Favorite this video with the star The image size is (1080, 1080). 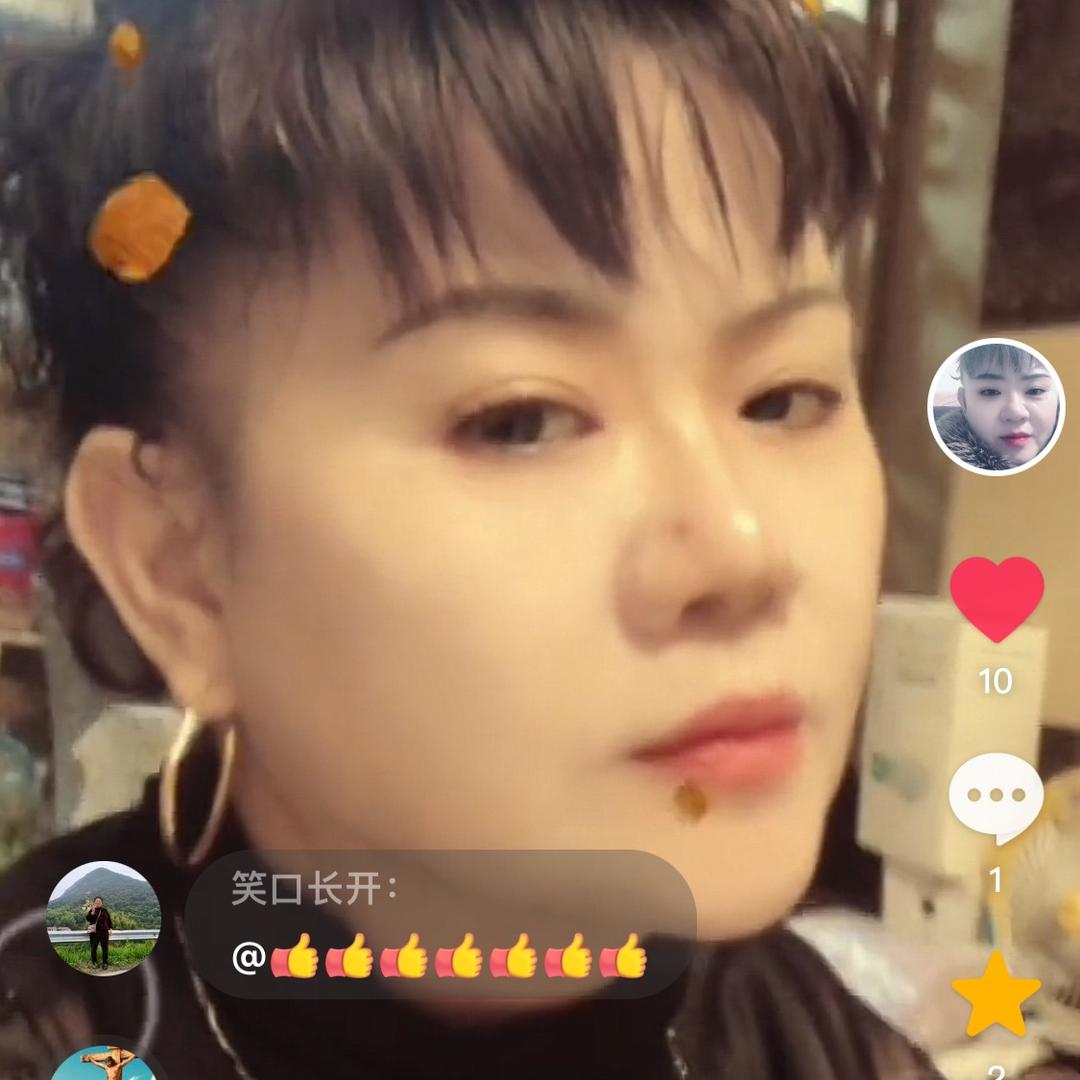[x=996, y=994]
